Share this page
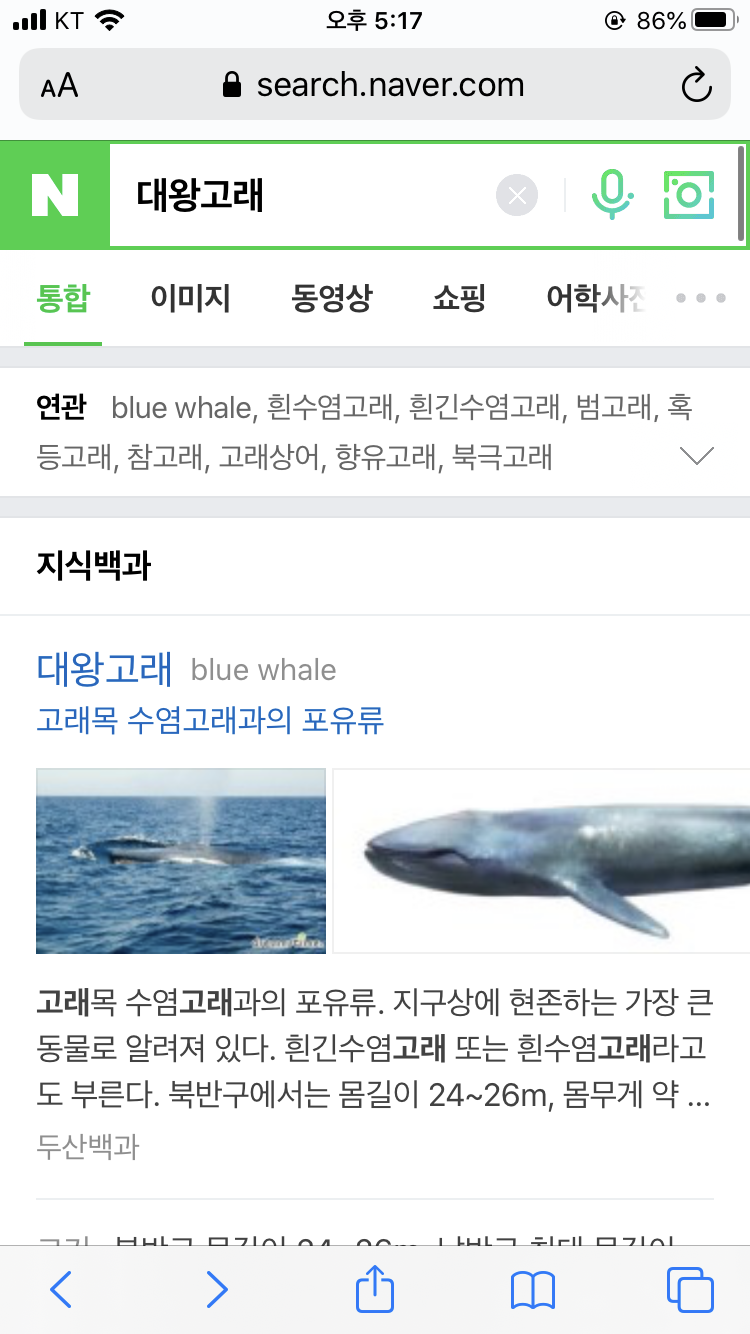 375,1288
